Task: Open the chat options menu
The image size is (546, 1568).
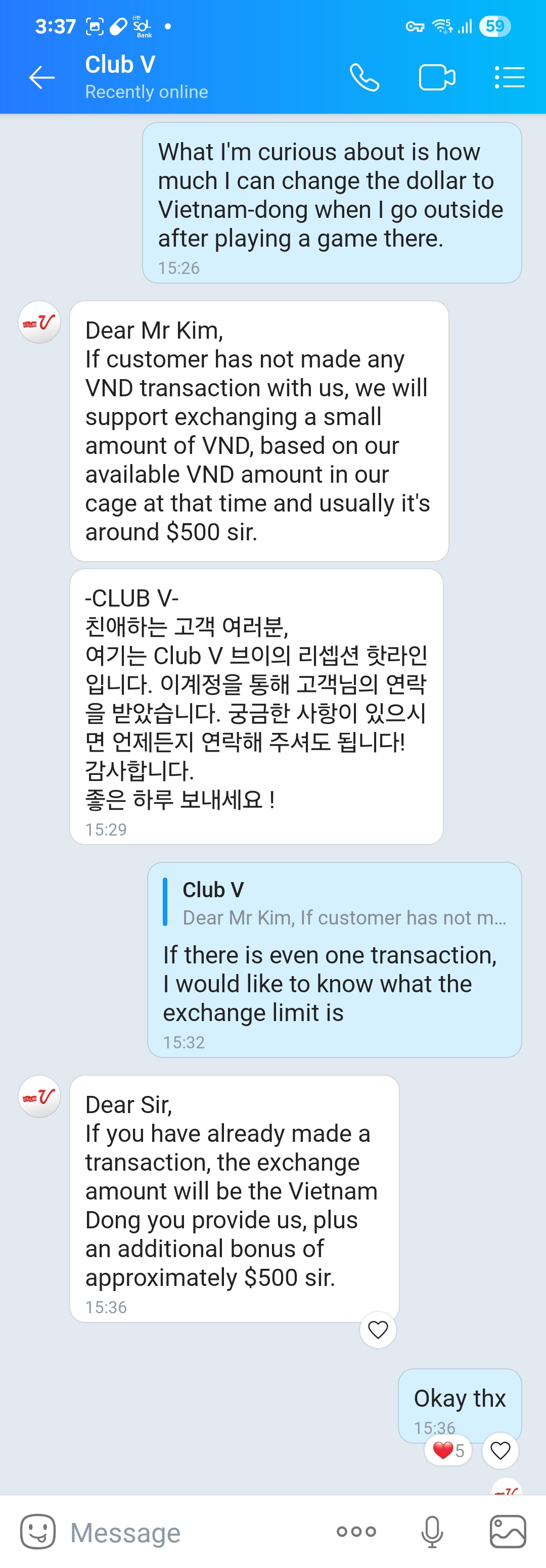Action: (x=509, y=77)
